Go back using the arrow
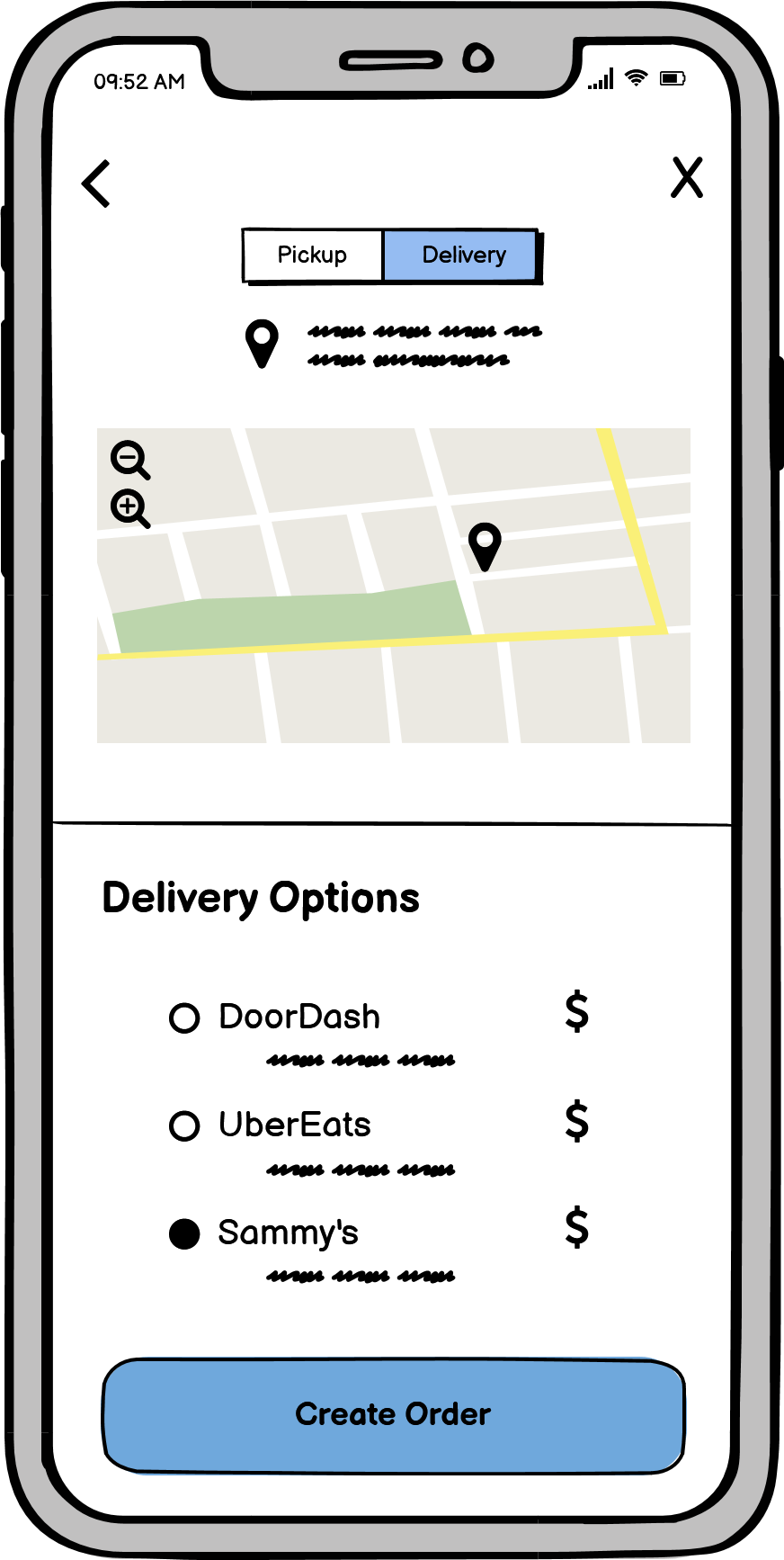 tap(96, 184)
